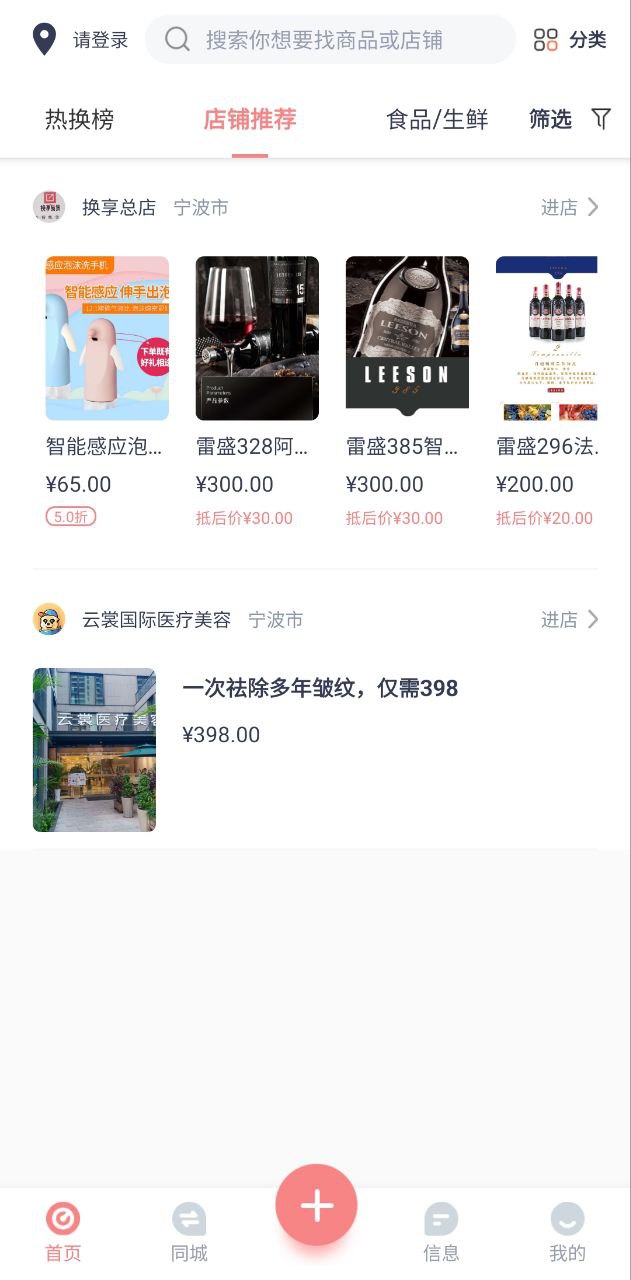
Task: Open the 筛选 filter options
Action: [x=569, y=120]
